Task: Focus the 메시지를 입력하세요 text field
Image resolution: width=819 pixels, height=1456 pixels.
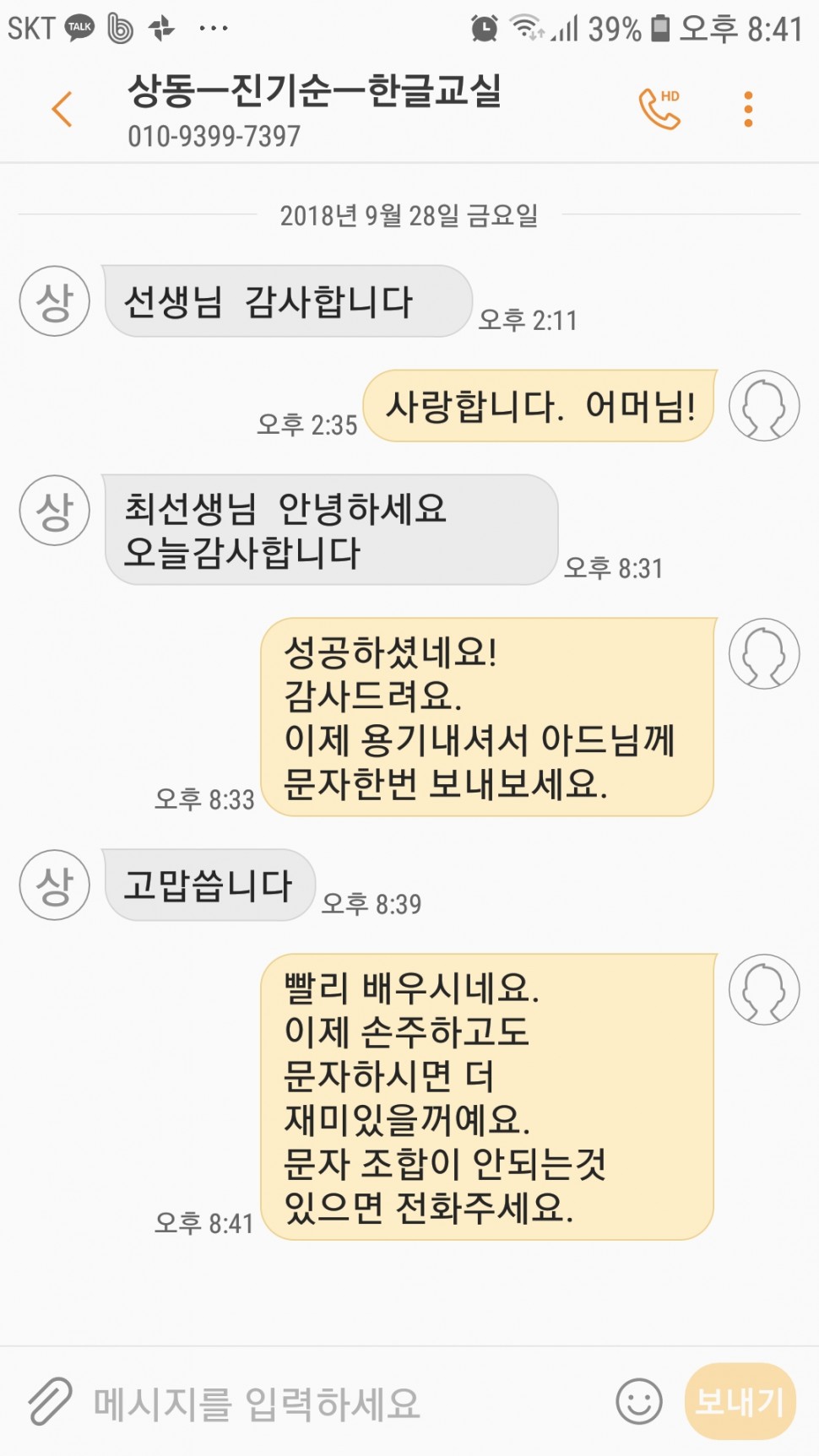Action: tap(338, 1403)
